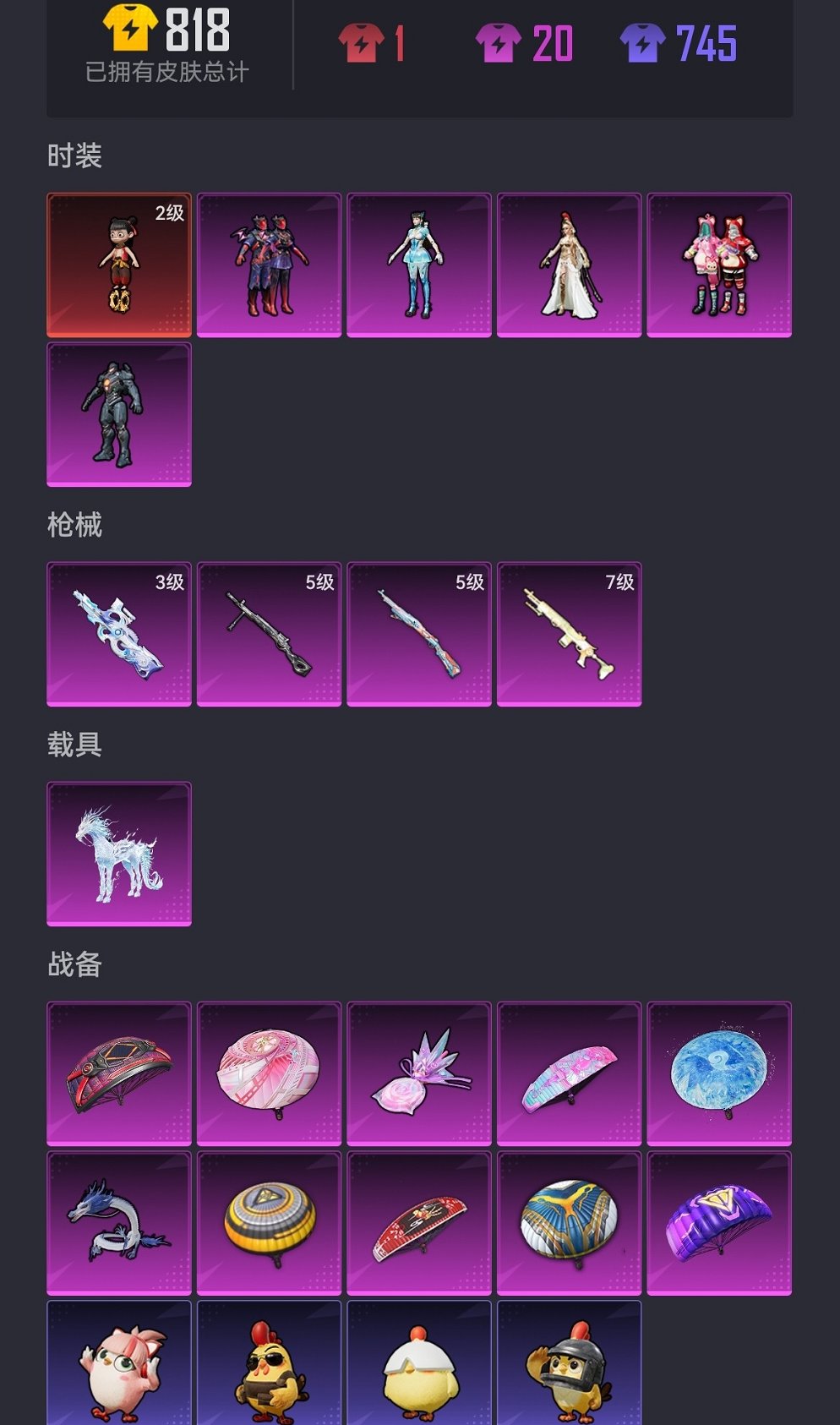This screenshot has height=1425, width=840.
Task: Select the black armored mech suit outfit
Action: click(x=119, y=414)
